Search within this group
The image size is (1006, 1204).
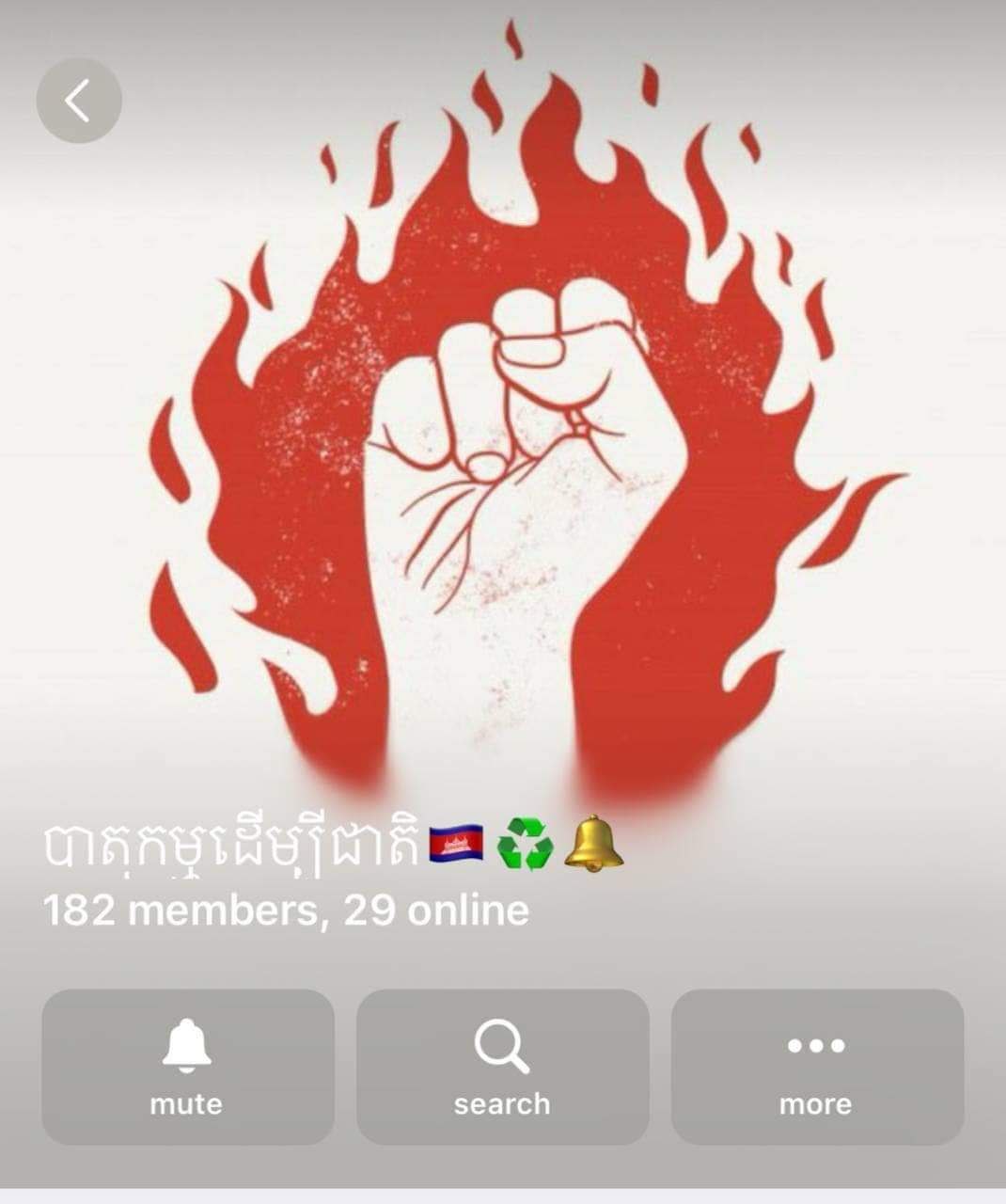(502, 1066)
